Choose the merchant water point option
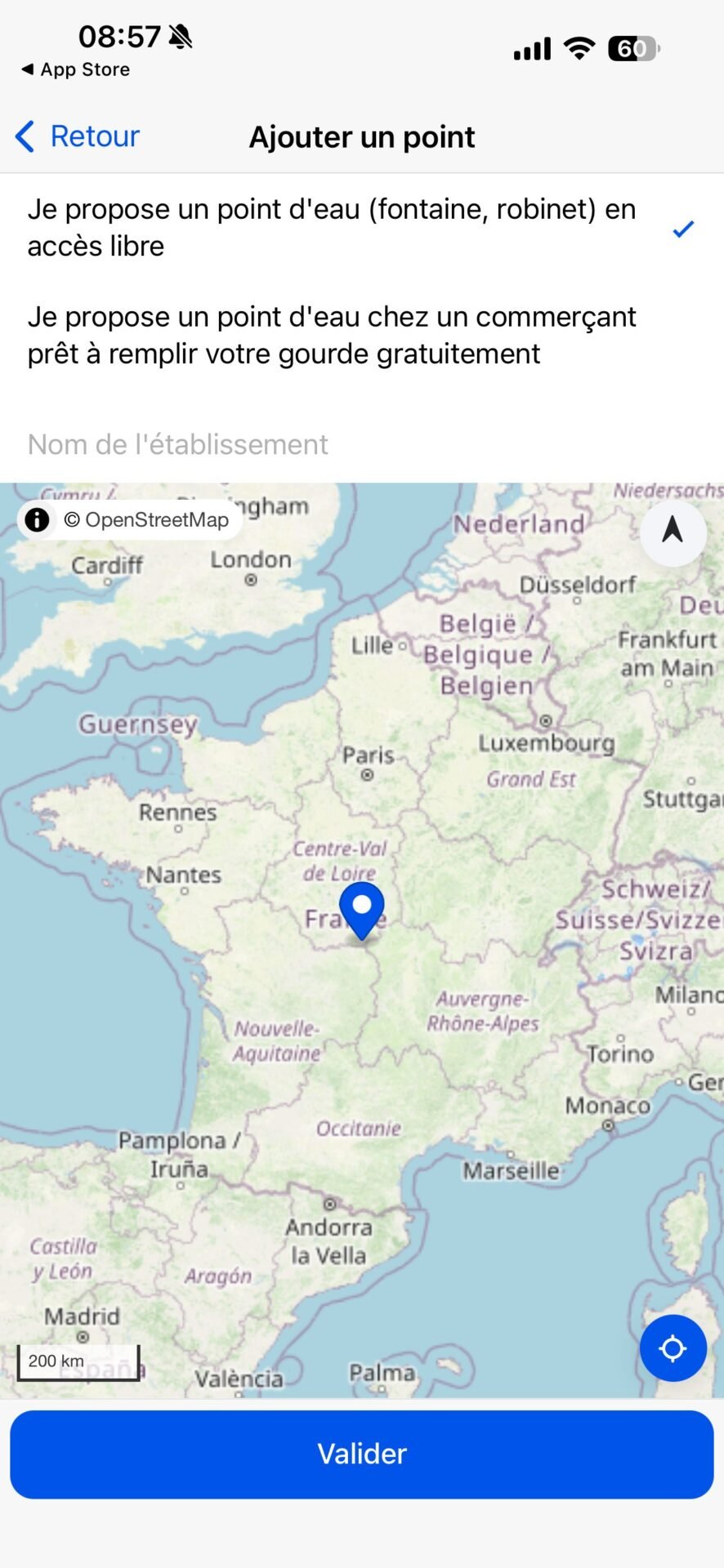Image resolution: width=724 pixels, height=1568 pixels. point(362,336)
